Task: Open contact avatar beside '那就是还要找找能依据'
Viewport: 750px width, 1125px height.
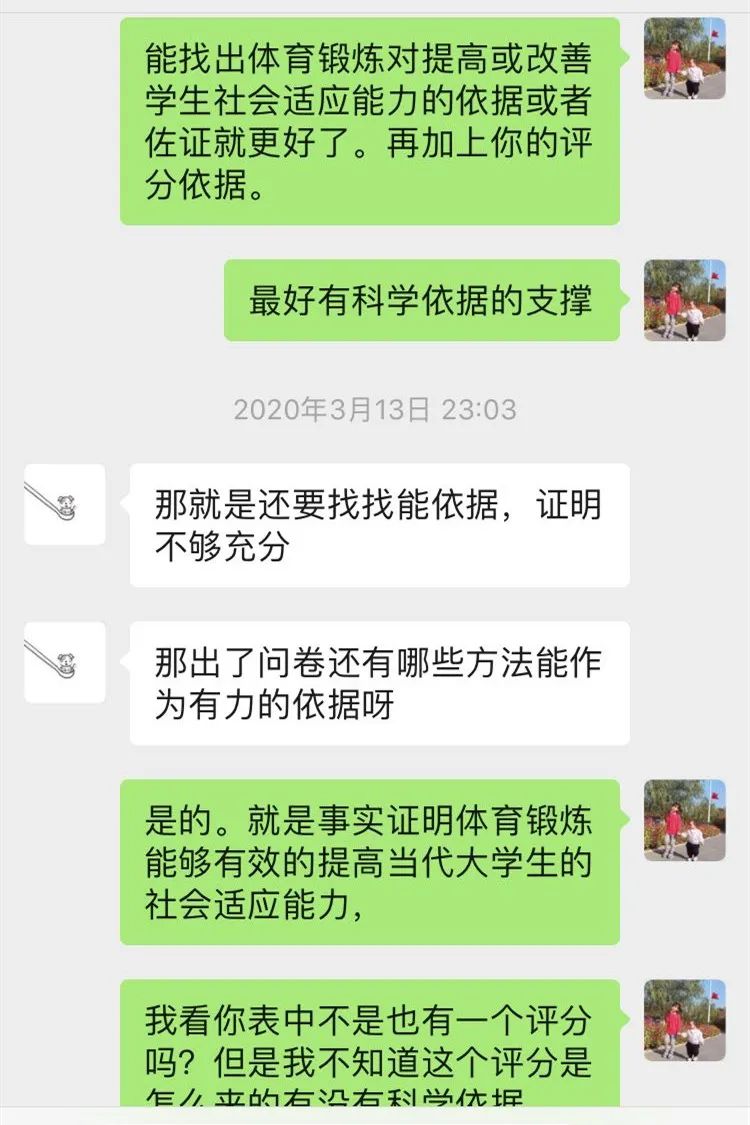Action: [65, 504]
